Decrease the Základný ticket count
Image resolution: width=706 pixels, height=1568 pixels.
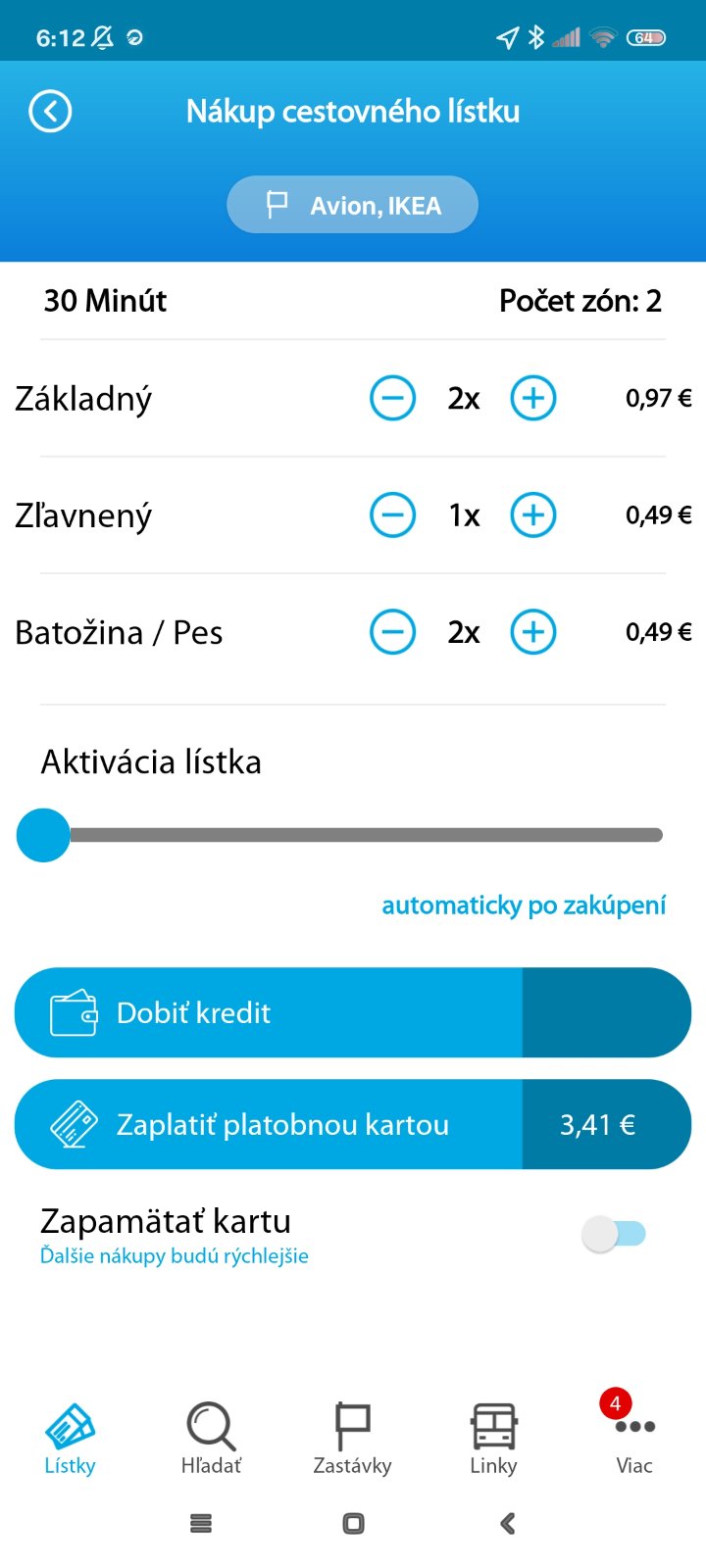[392, 399]
